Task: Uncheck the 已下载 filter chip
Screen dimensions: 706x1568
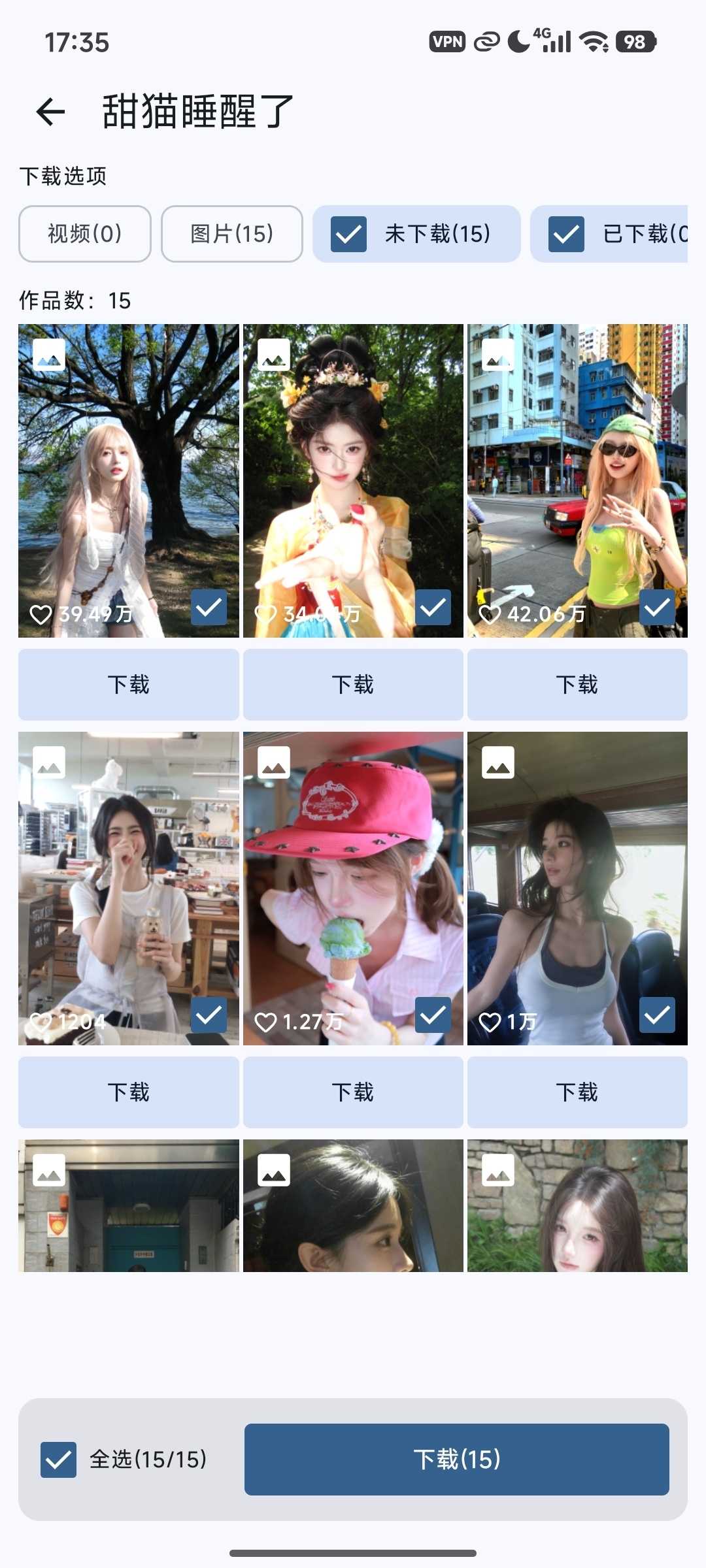Action: pyautogui.click(x=609, y=234)
